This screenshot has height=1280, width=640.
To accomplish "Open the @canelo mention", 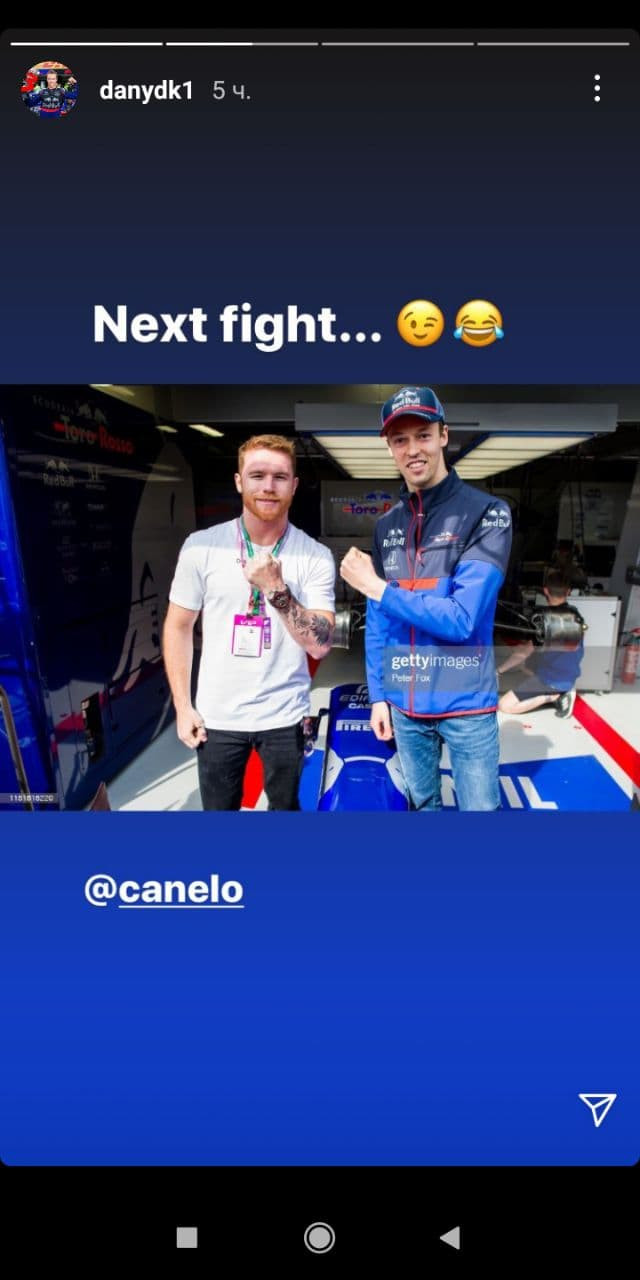I will pyautogui.click(x=164, y=889).
